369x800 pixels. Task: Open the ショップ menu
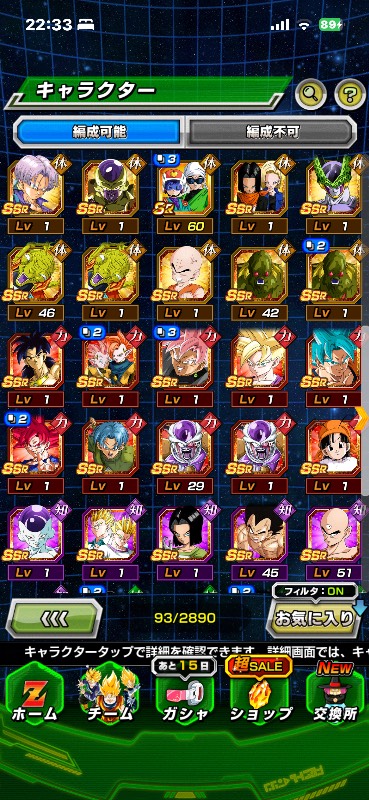click(x=260, y=697)
